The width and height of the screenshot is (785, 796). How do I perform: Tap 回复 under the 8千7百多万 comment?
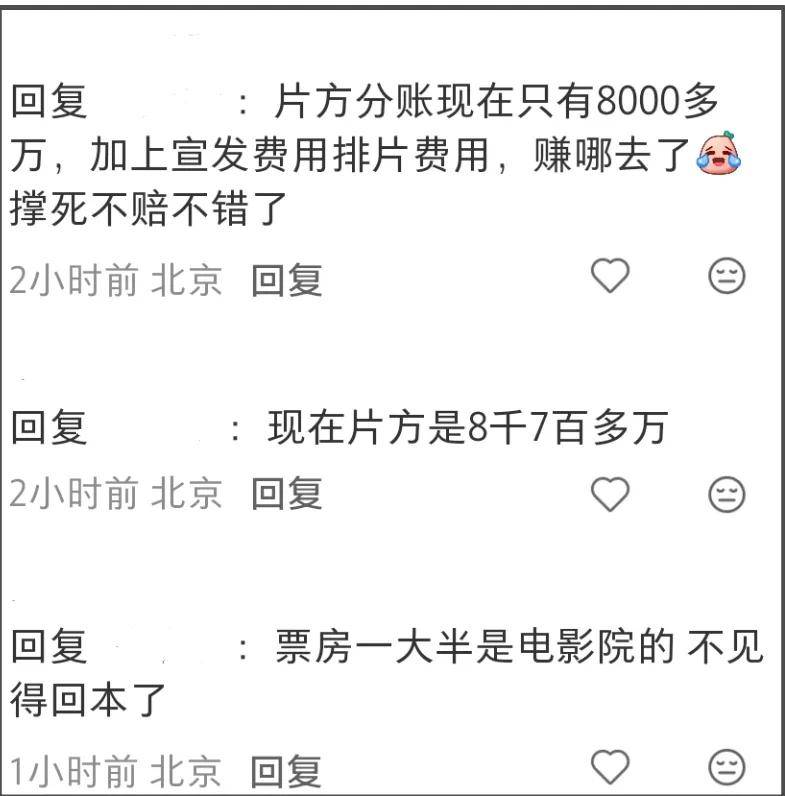[x=287, y=494]
